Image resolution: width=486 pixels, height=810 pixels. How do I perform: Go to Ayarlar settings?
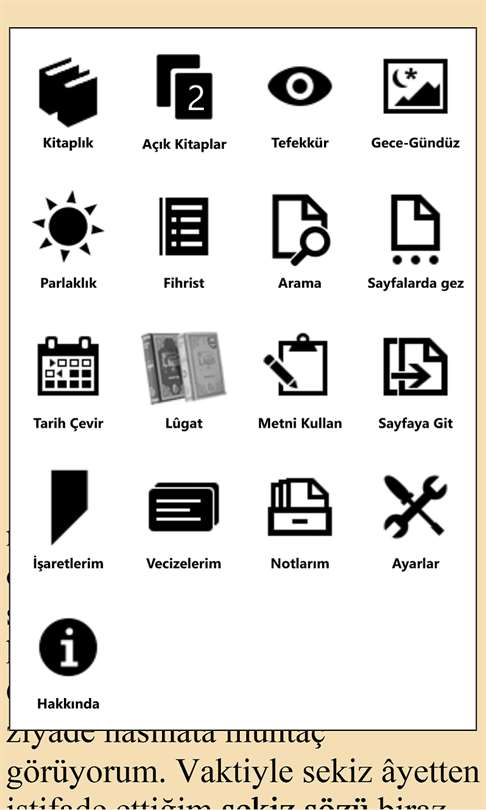(415, 521)
